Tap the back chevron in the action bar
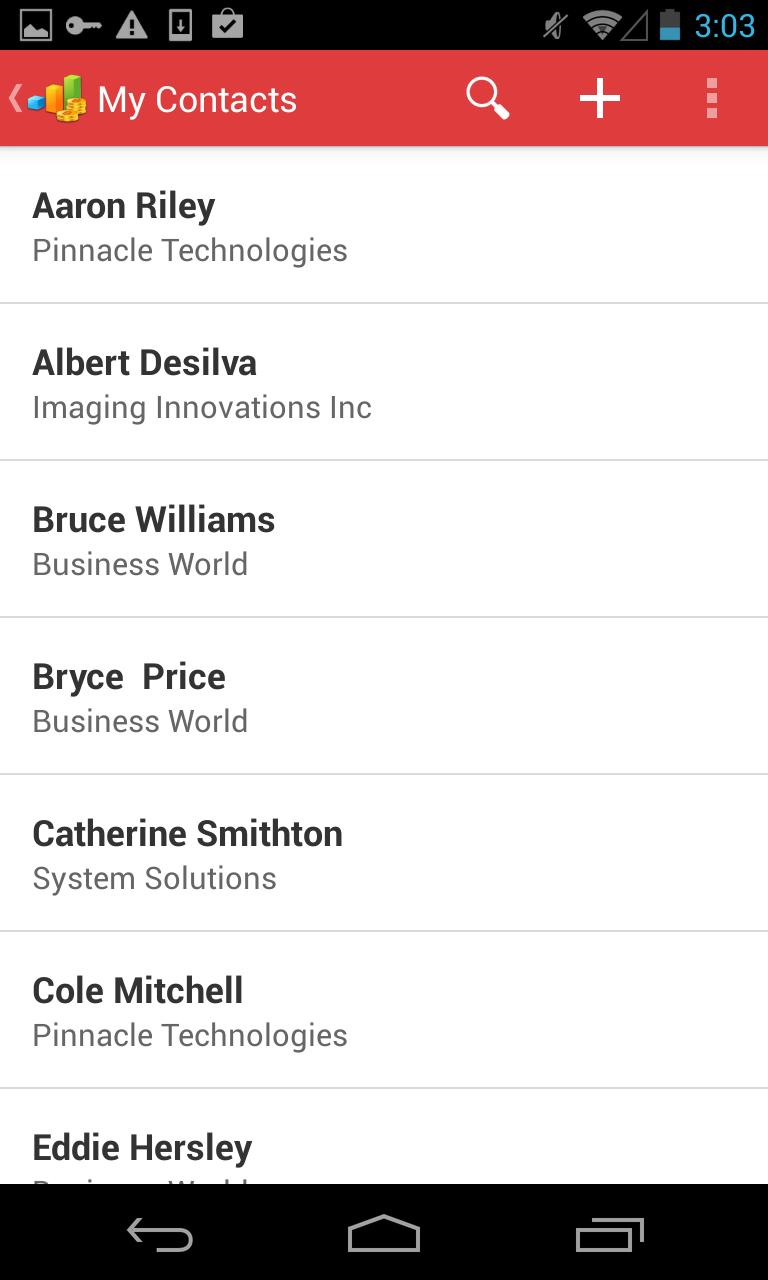This screenshot has width=768, height=1280. [14, 97]
